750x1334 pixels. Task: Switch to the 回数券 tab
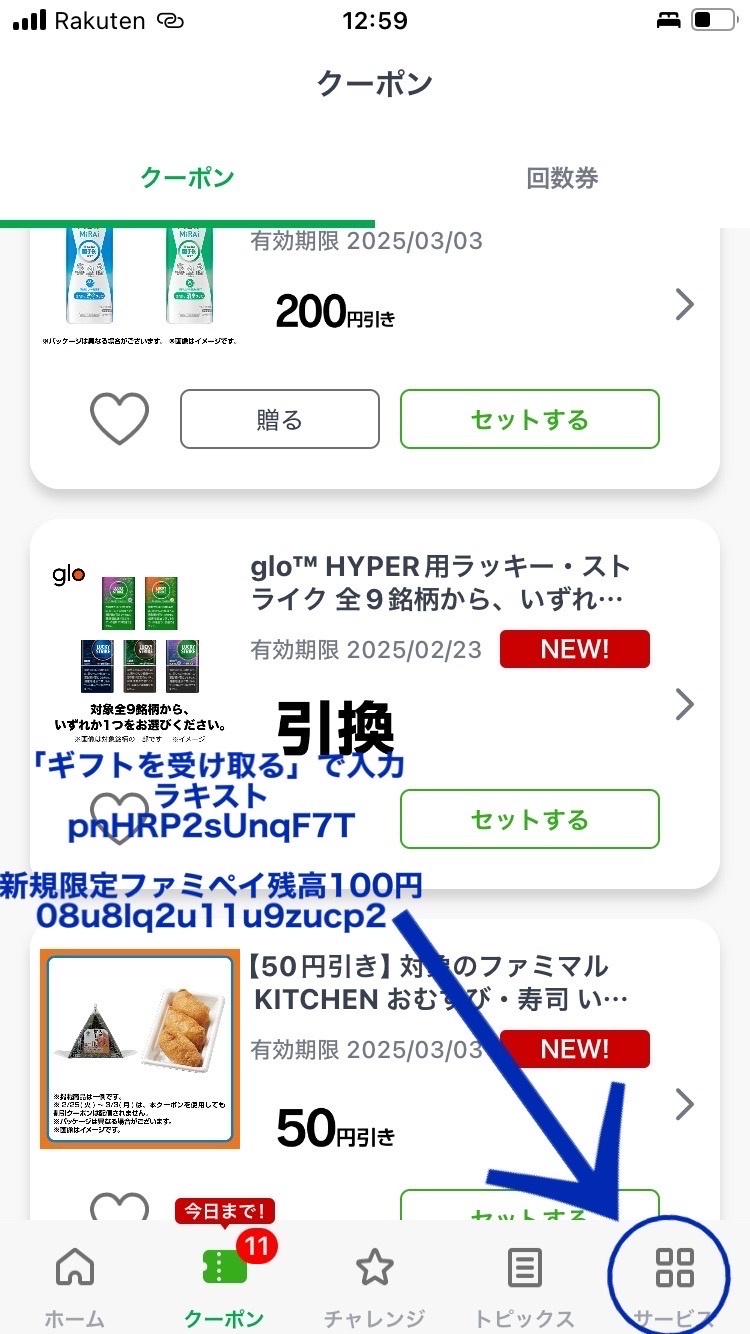562,178
